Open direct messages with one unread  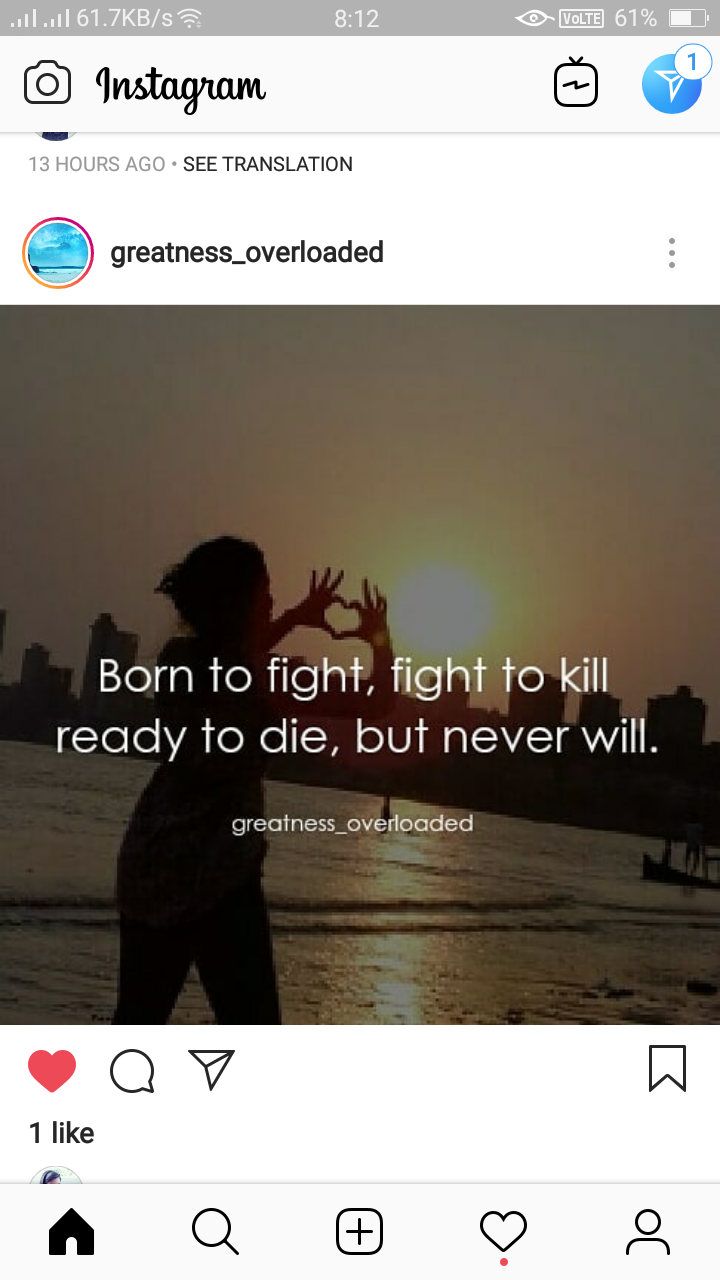[671, 84]
